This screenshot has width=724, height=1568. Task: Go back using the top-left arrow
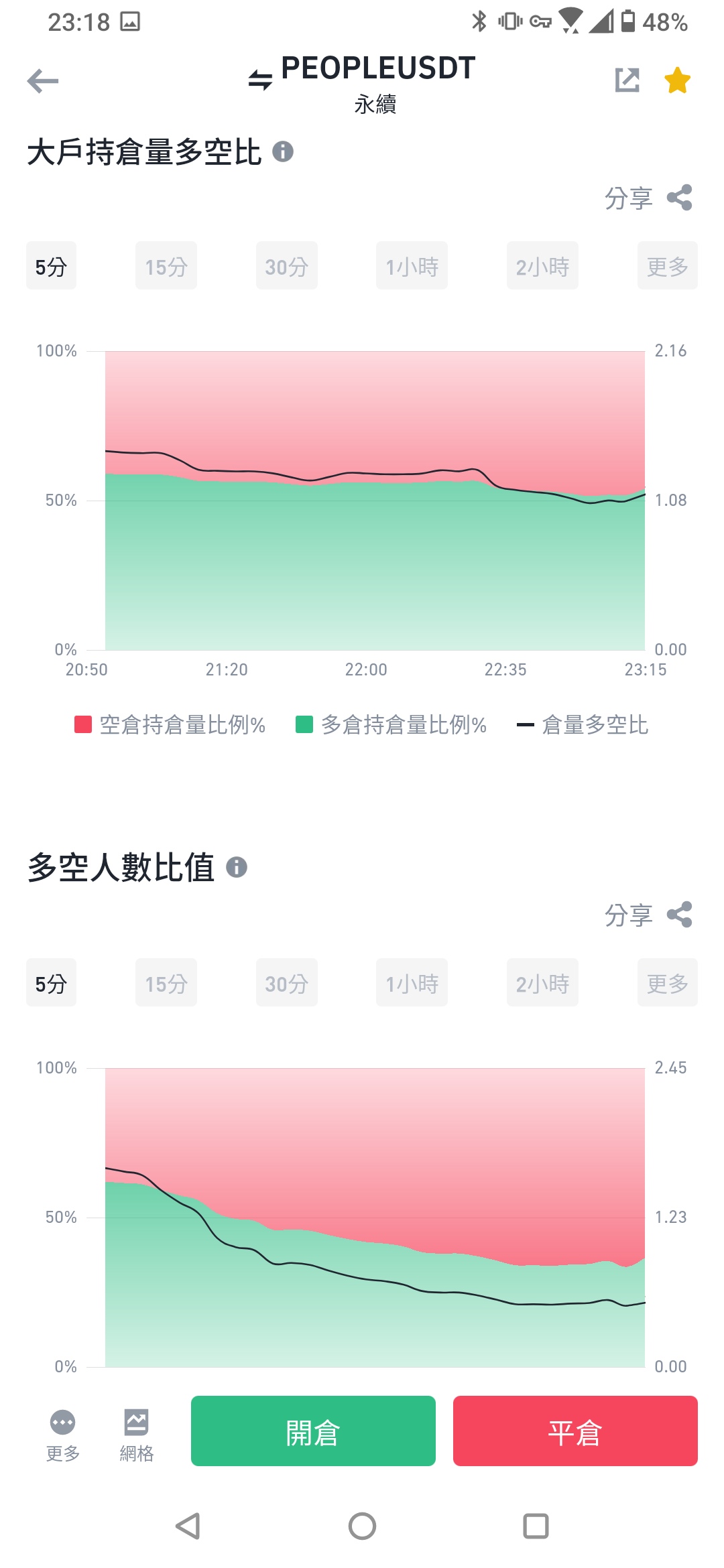(x=43, y=81)
